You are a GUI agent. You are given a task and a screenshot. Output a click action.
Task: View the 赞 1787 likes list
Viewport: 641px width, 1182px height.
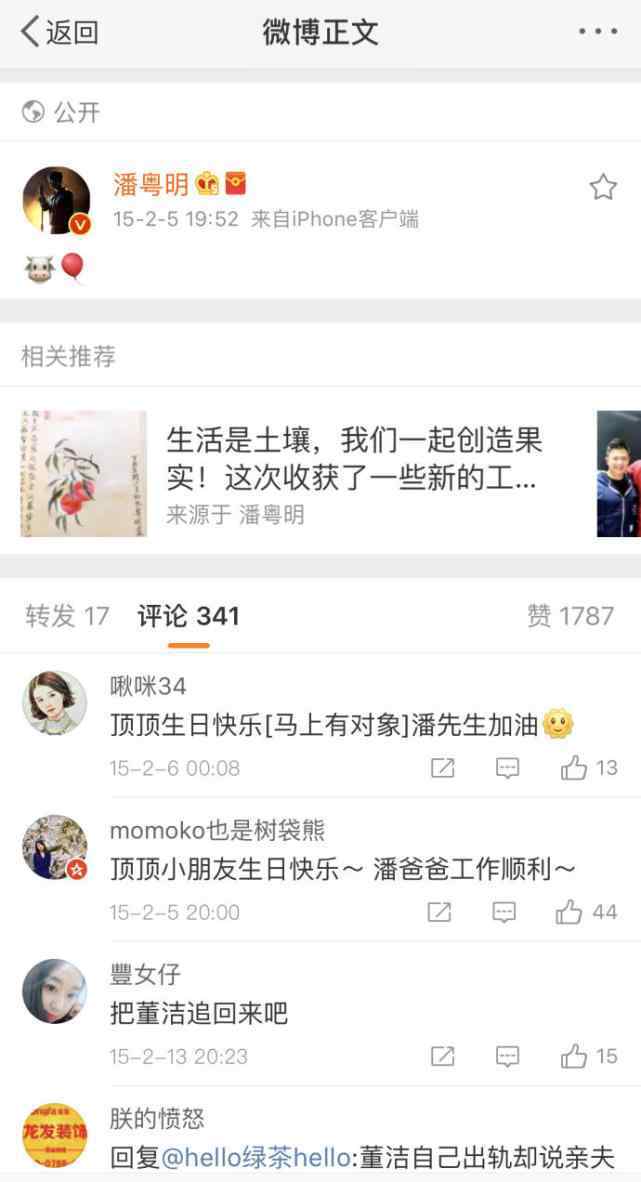tap(570, 616)
